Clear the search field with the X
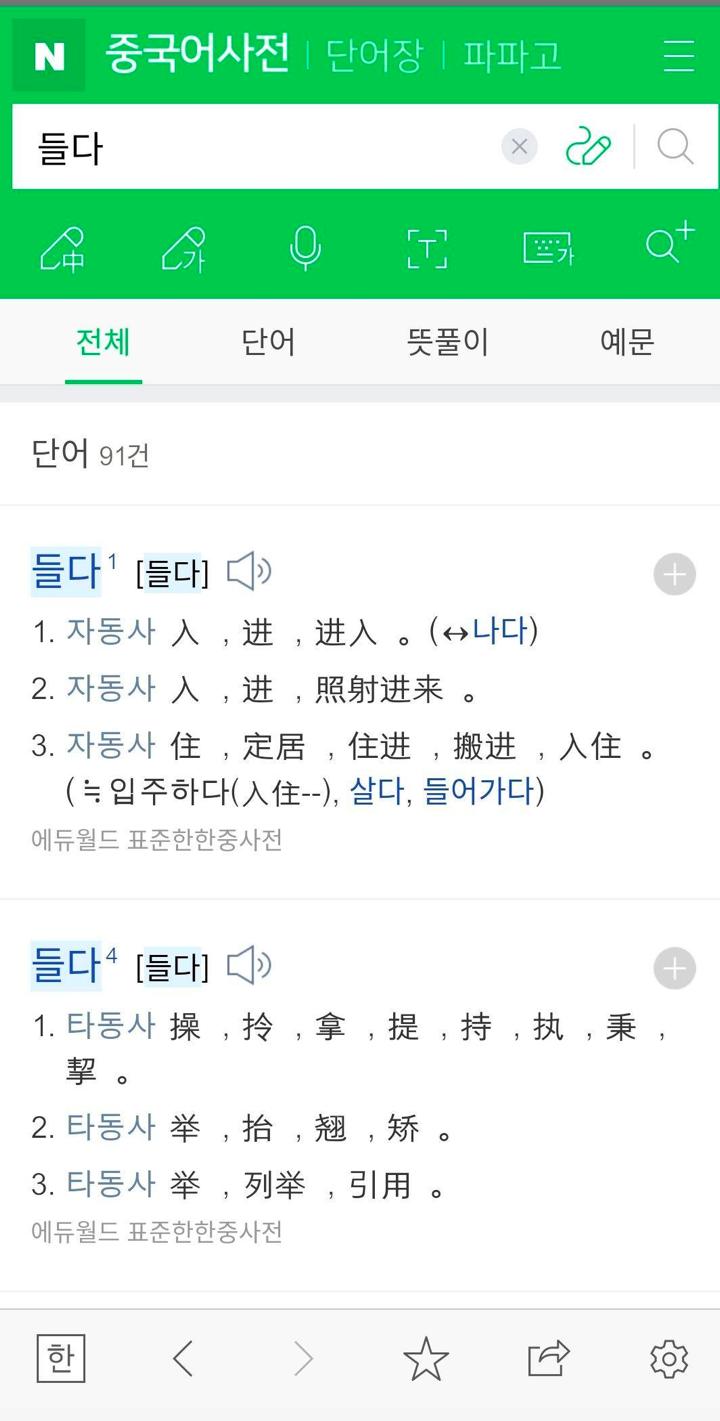This screenshot has height=1421, width=720. 518,147
